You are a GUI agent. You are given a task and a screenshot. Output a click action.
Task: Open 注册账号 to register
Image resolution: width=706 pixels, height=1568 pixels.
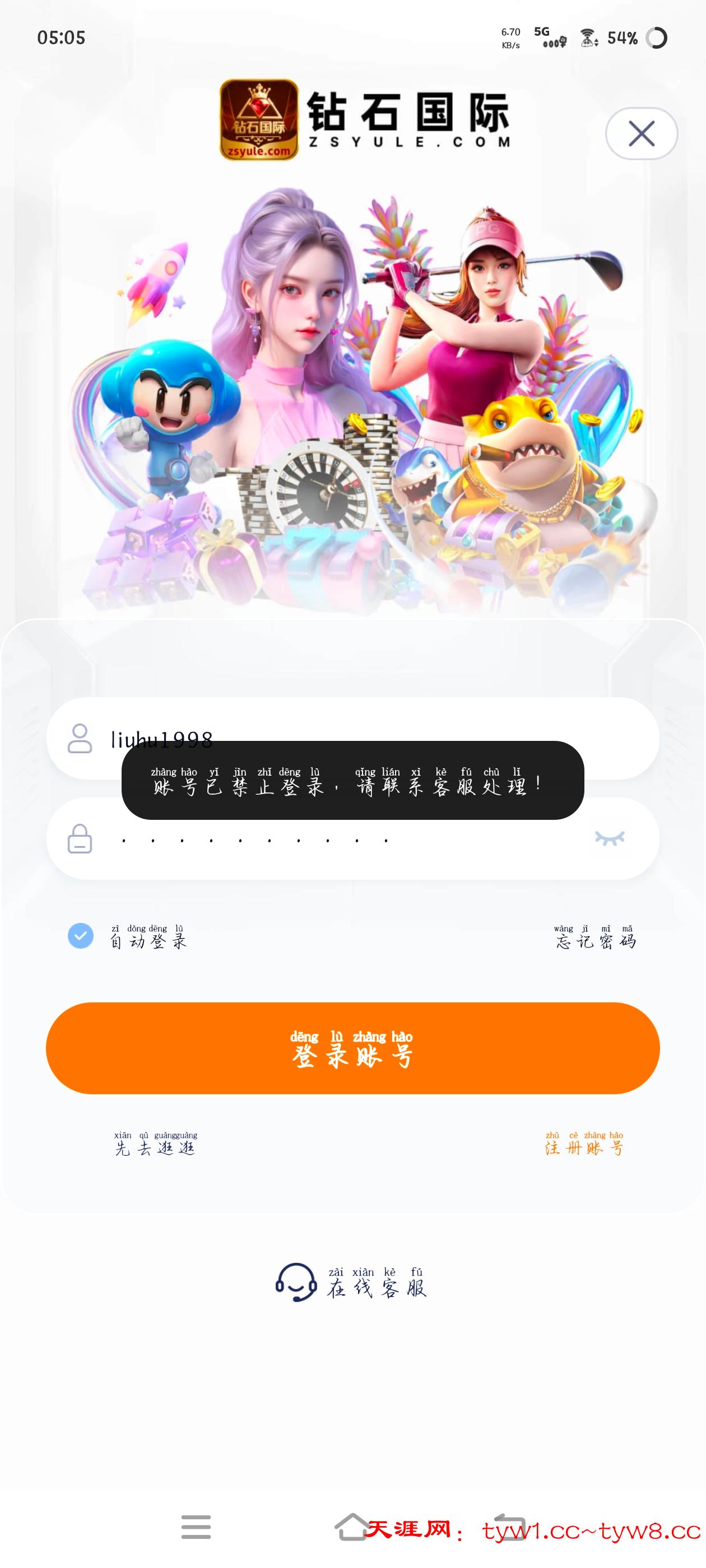point(584,1144)
